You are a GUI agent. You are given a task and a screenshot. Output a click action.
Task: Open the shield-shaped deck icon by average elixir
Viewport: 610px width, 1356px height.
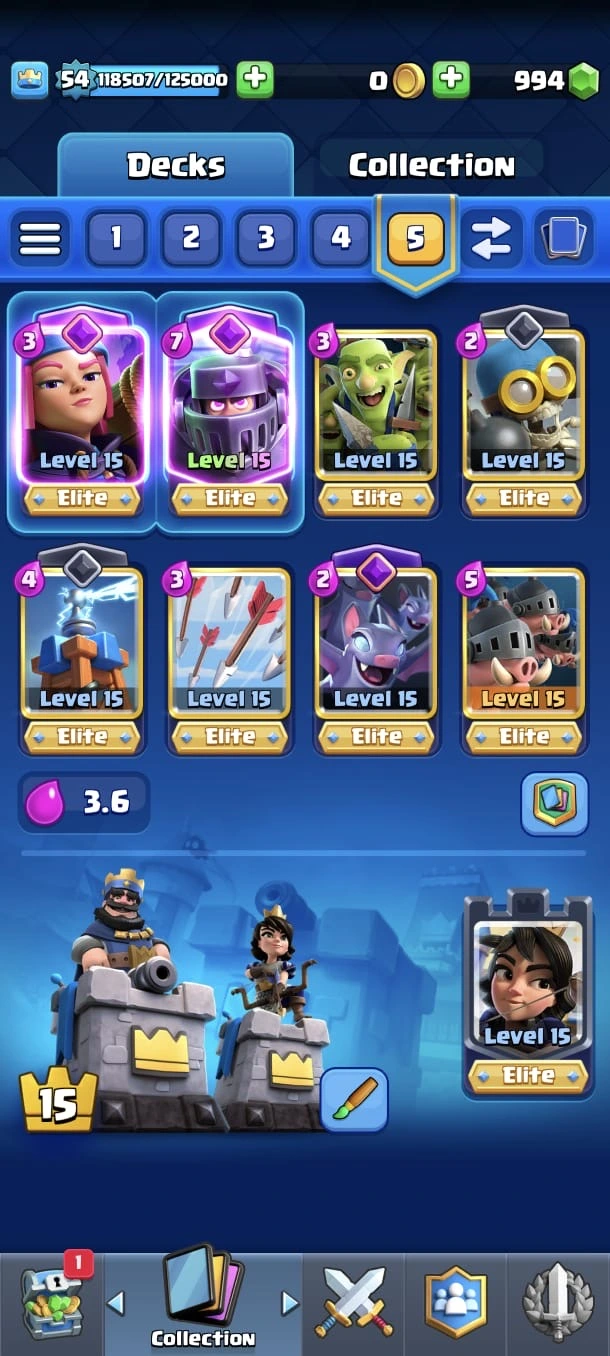tap(554, 804)
